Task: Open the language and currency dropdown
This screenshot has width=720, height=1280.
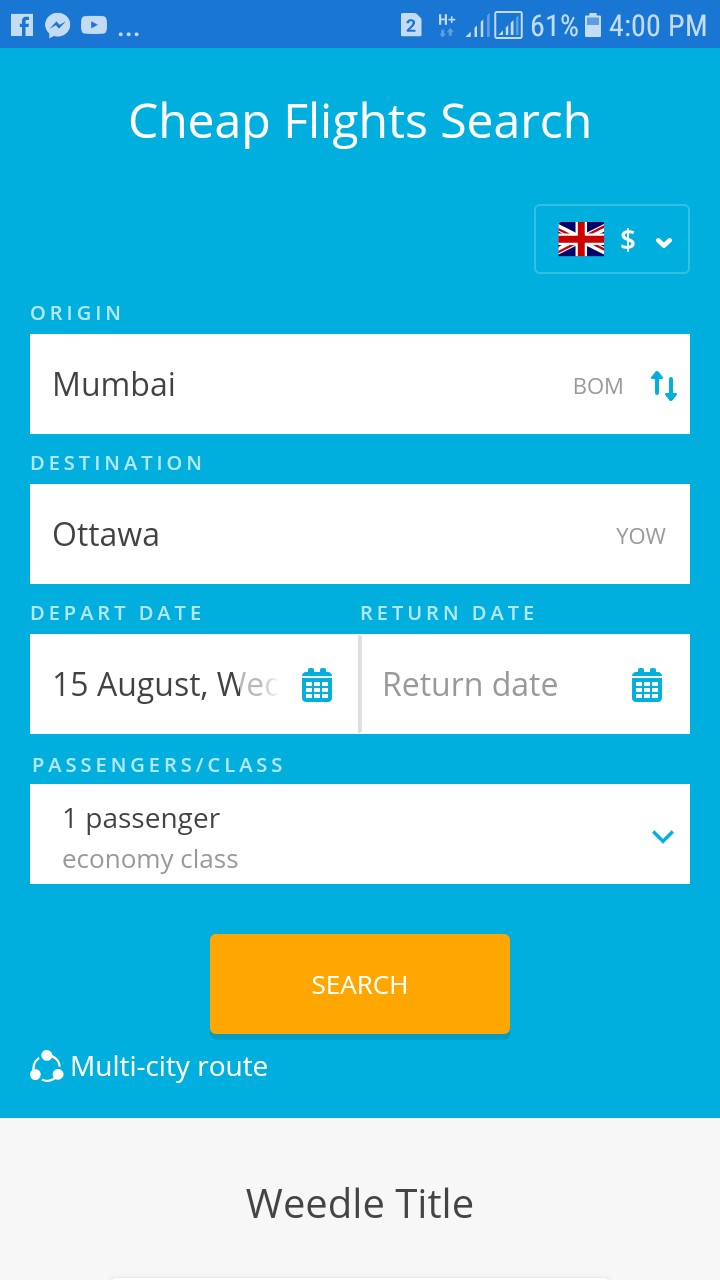Action: 612,239
